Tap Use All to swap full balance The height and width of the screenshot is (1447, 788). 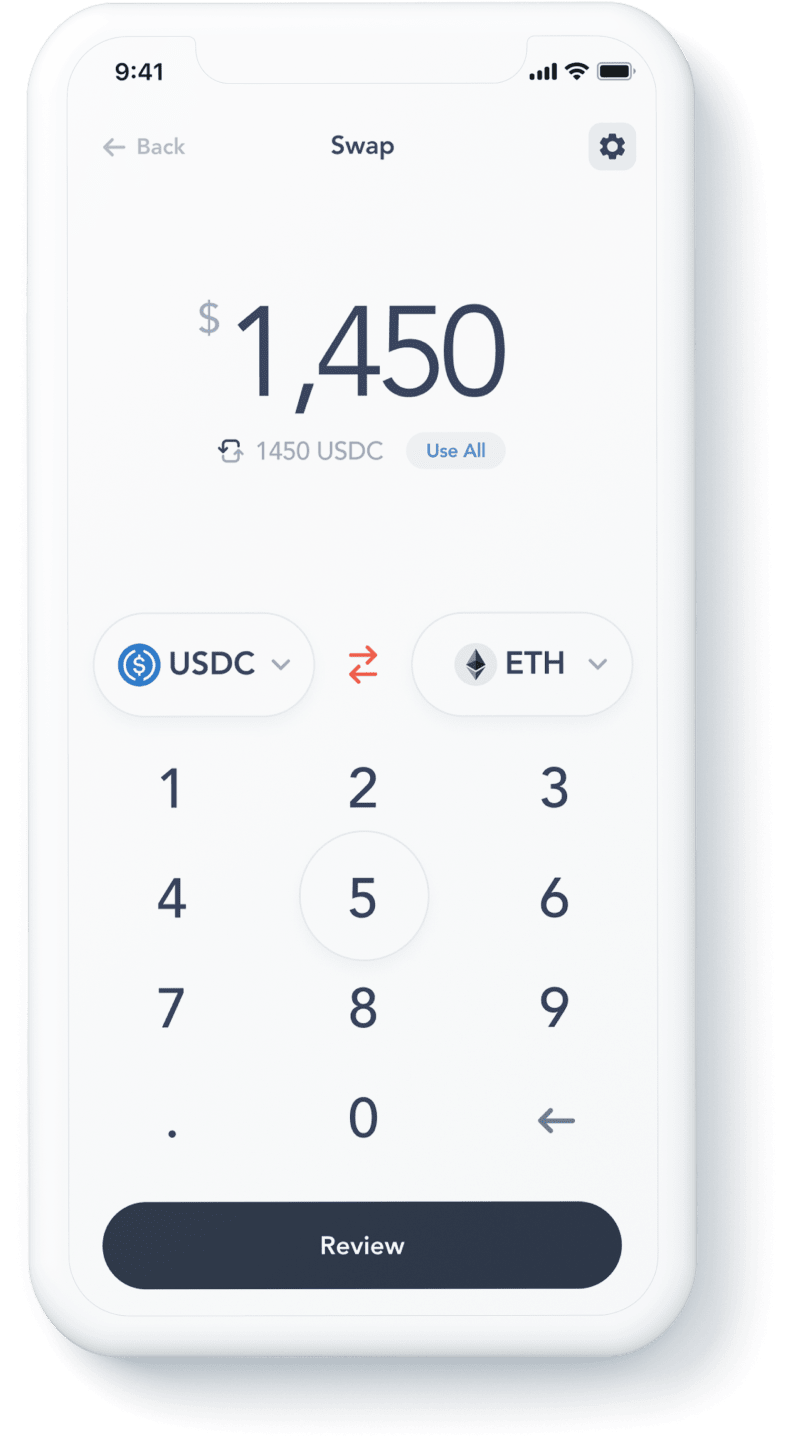(455, 451)
